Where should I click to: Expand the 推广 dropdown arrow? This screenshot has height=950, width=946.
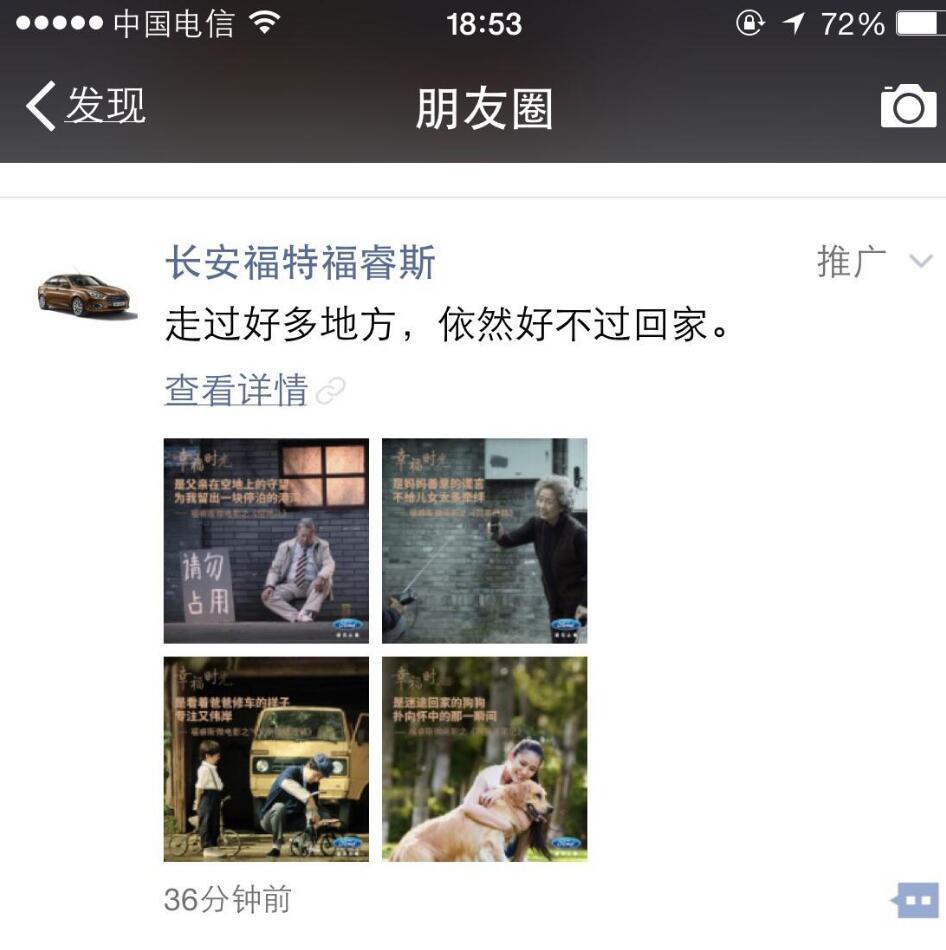click(920, 262)
